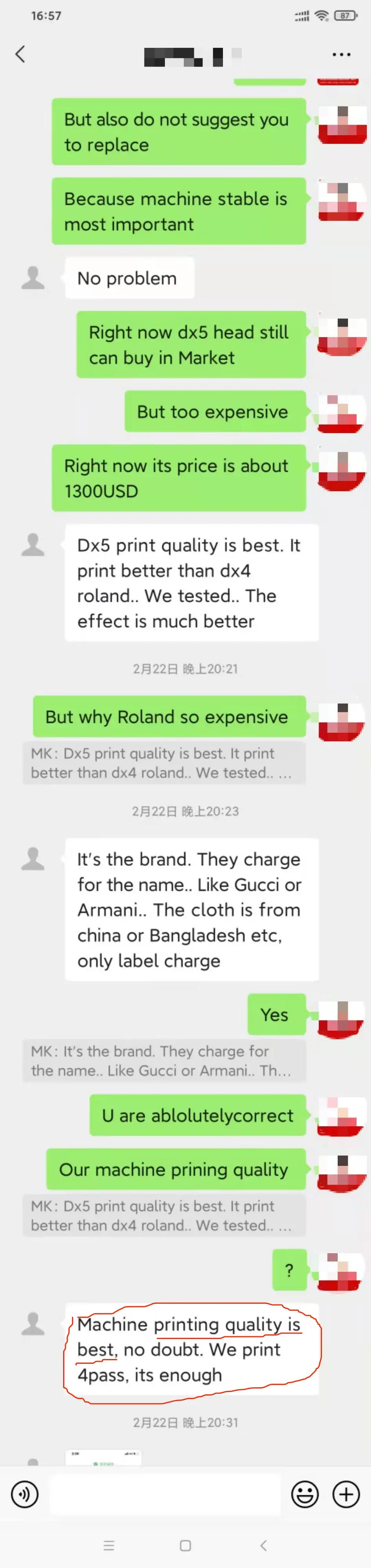Tap the system home button
The width and height of the screenshot is (371, 1568).
click(x=186, y=1545)
